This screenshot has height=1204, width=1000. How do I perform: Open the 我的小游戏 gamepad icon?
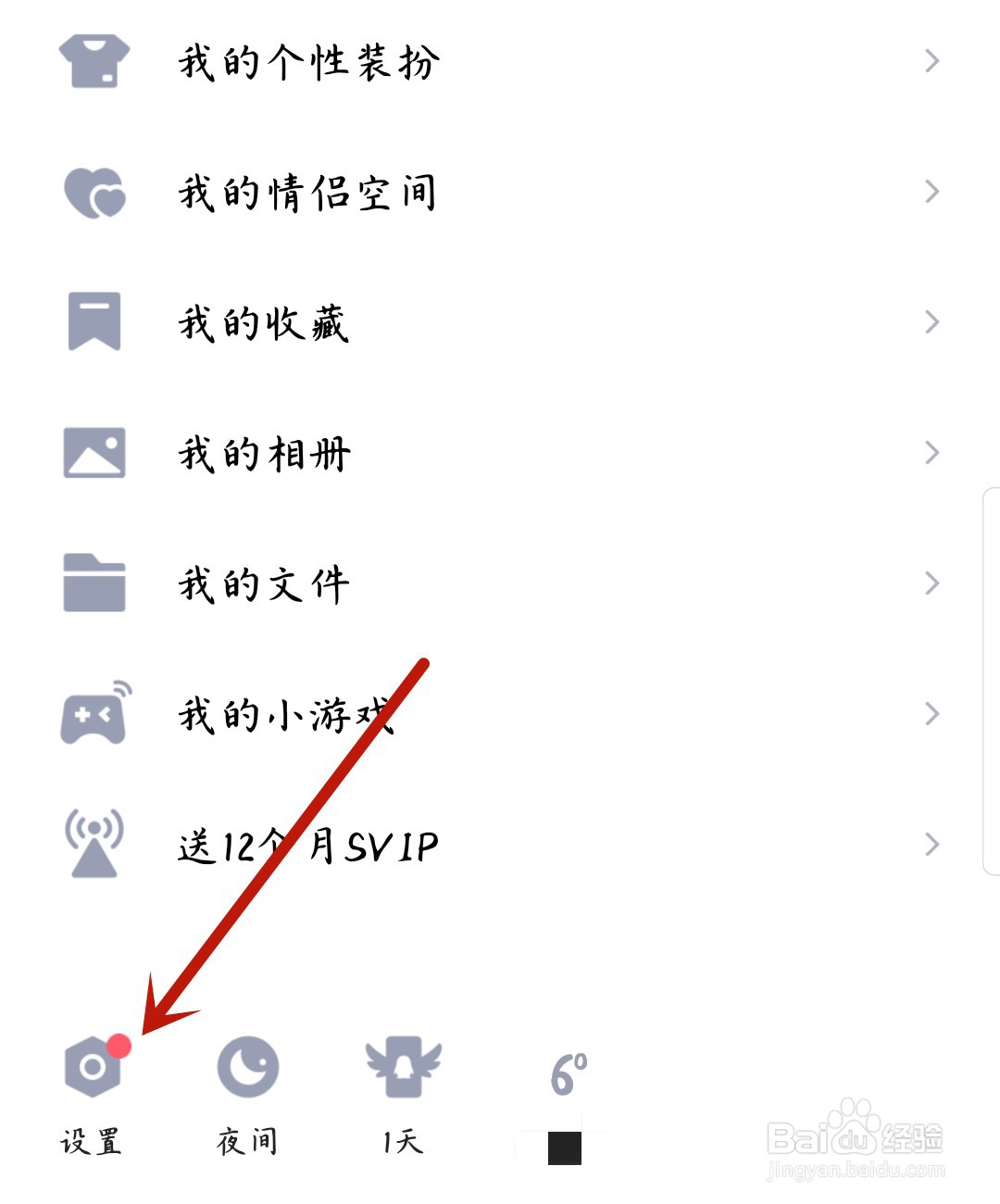(95, 714)
